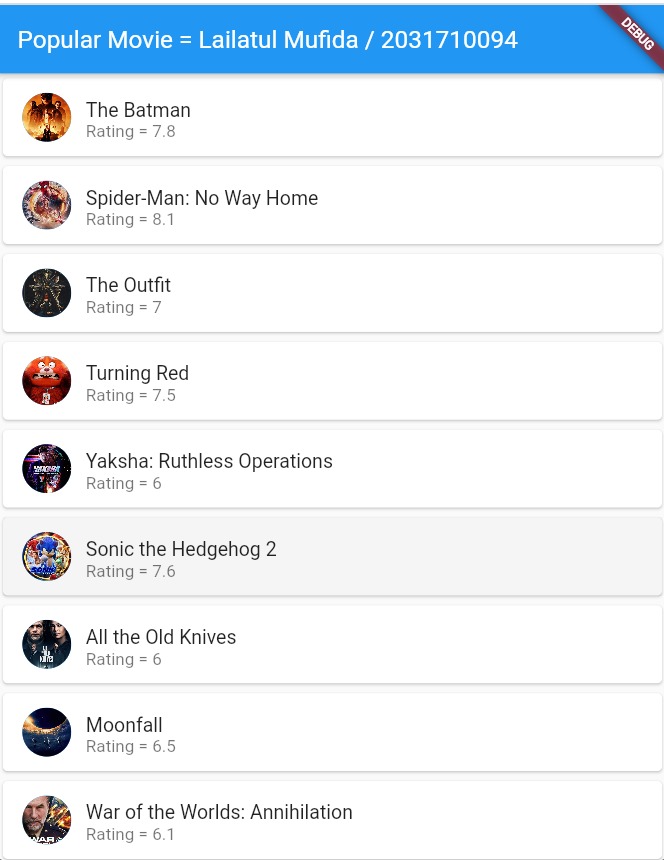The width and height of the screenshot is (664, 860).
Task: Select All the Old Knives
Action: 332,646
